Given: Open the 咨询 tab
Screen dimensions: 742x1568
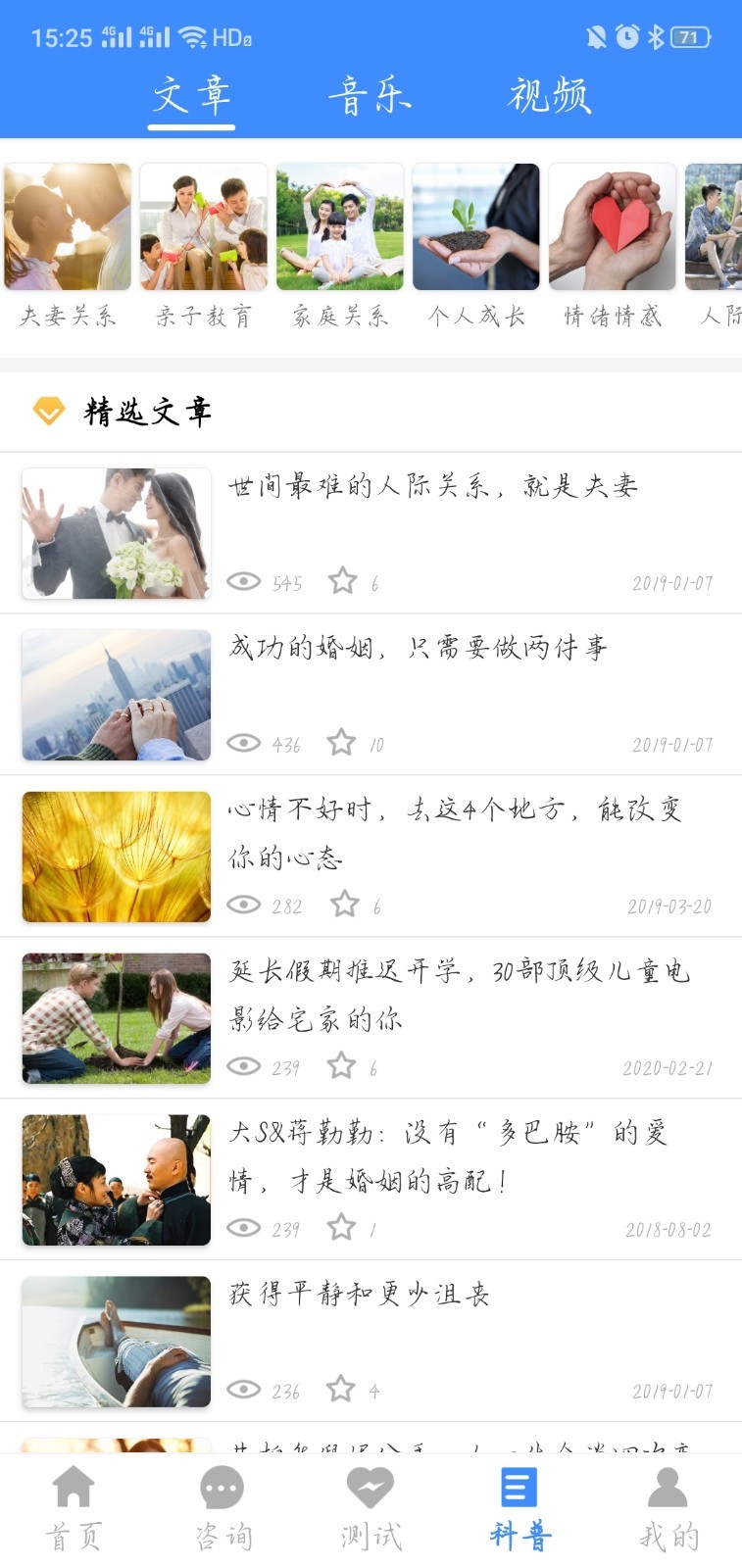Looking at the screenshot, I should (223, 1509).
